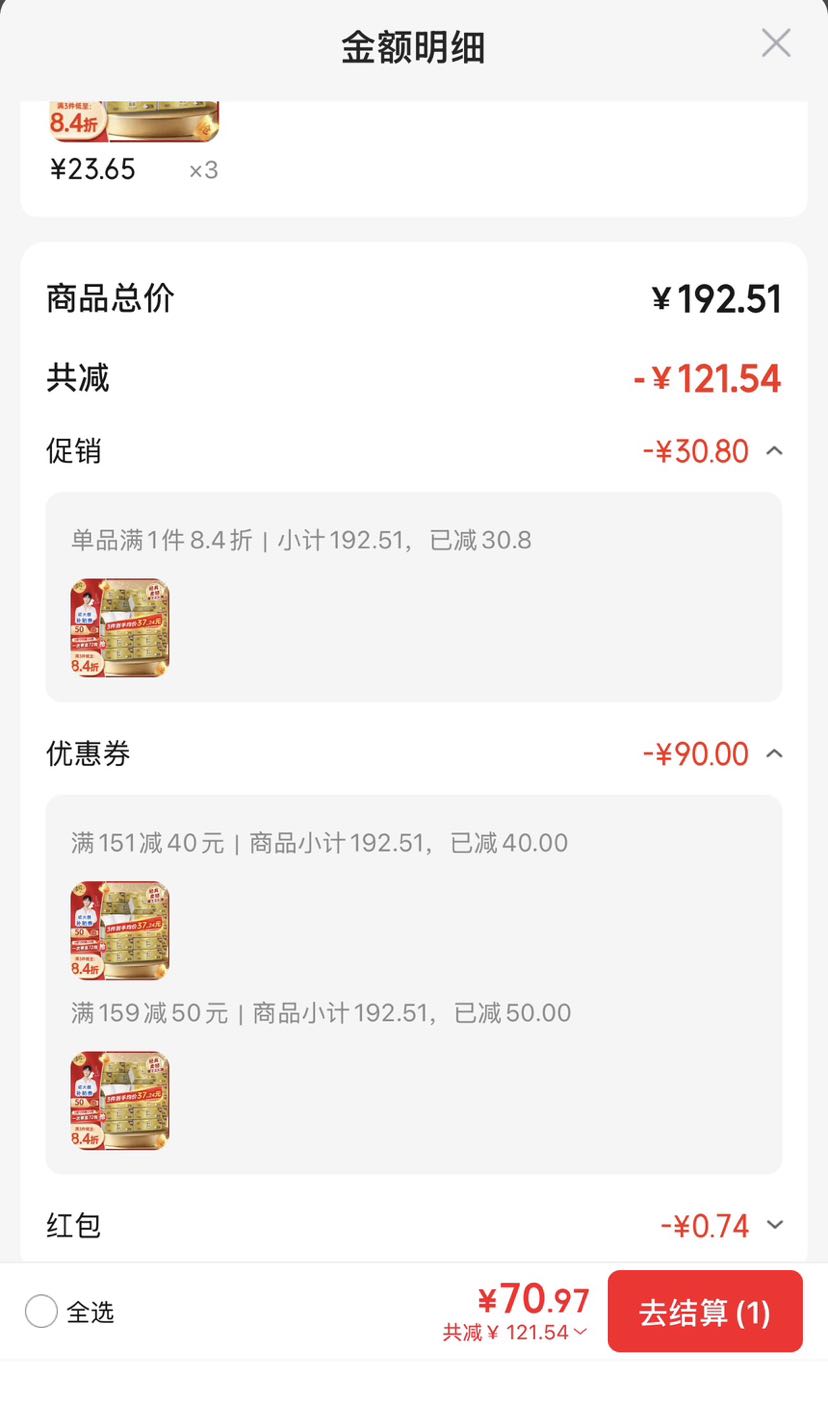
Task: Collapse the 促销 discount details
Action: point(774,451)
